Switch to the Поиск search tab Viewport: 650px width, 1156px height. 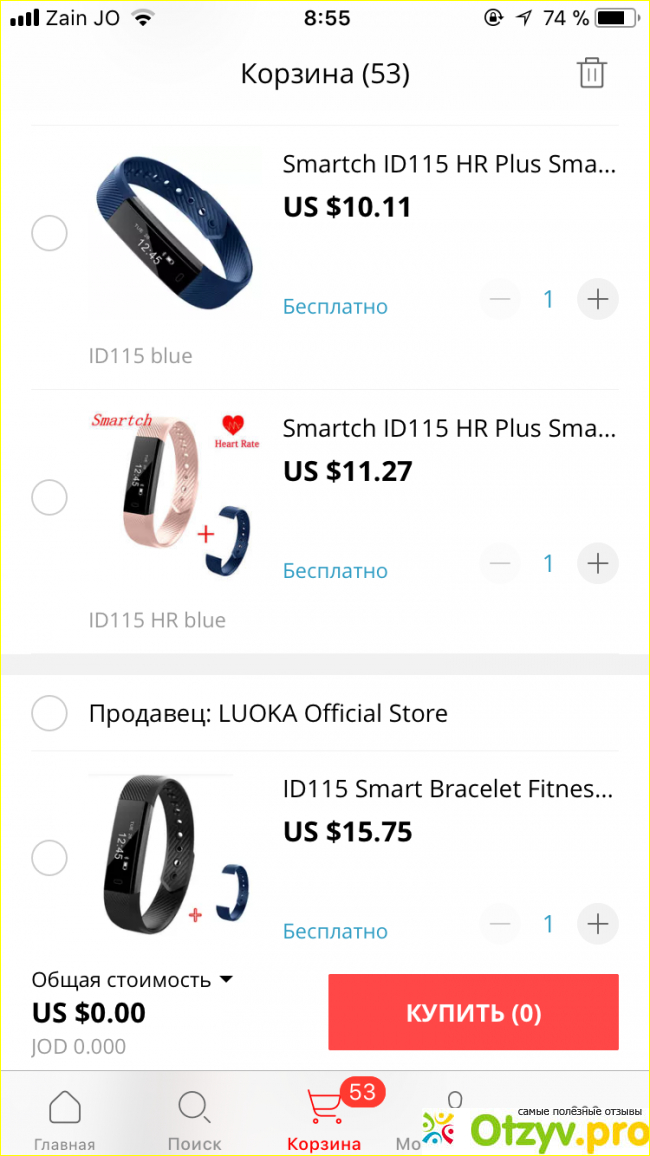tap(193, 1120)
